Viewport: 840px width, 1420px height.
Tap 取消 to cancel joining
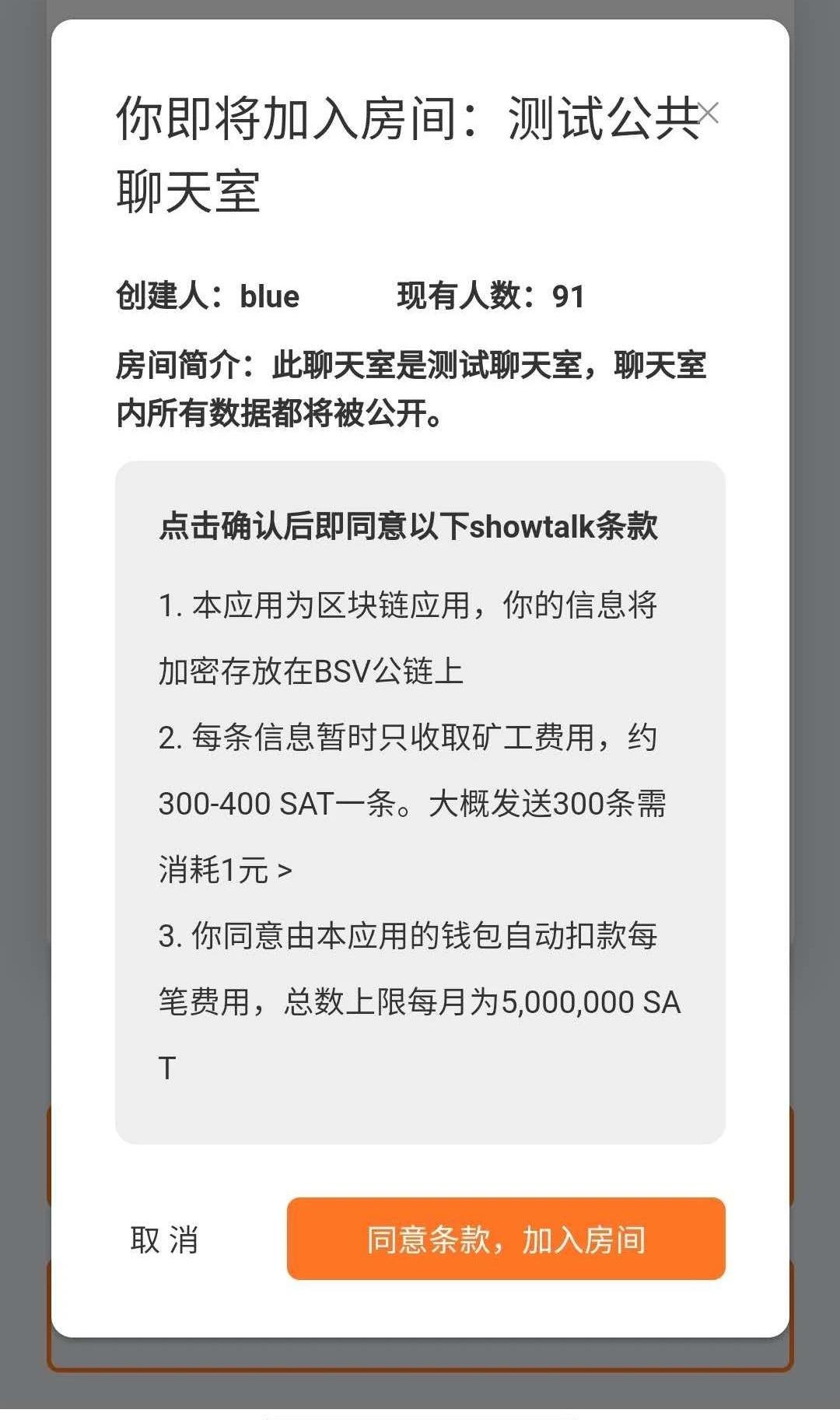164,1239
